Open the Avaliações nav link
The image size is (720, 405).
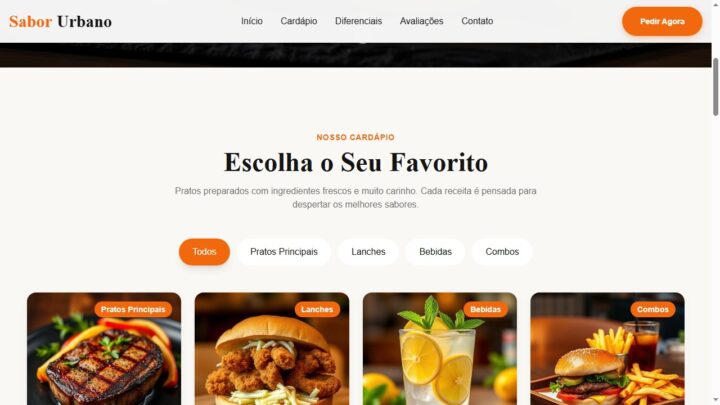coord(421,21)
